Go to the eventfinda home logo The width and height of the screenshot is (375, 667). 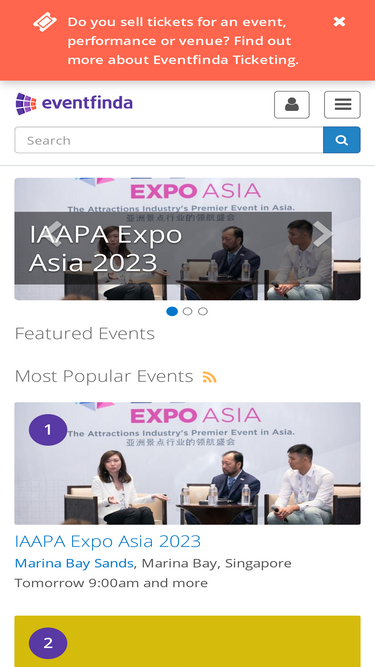click(x=74, y=104)
